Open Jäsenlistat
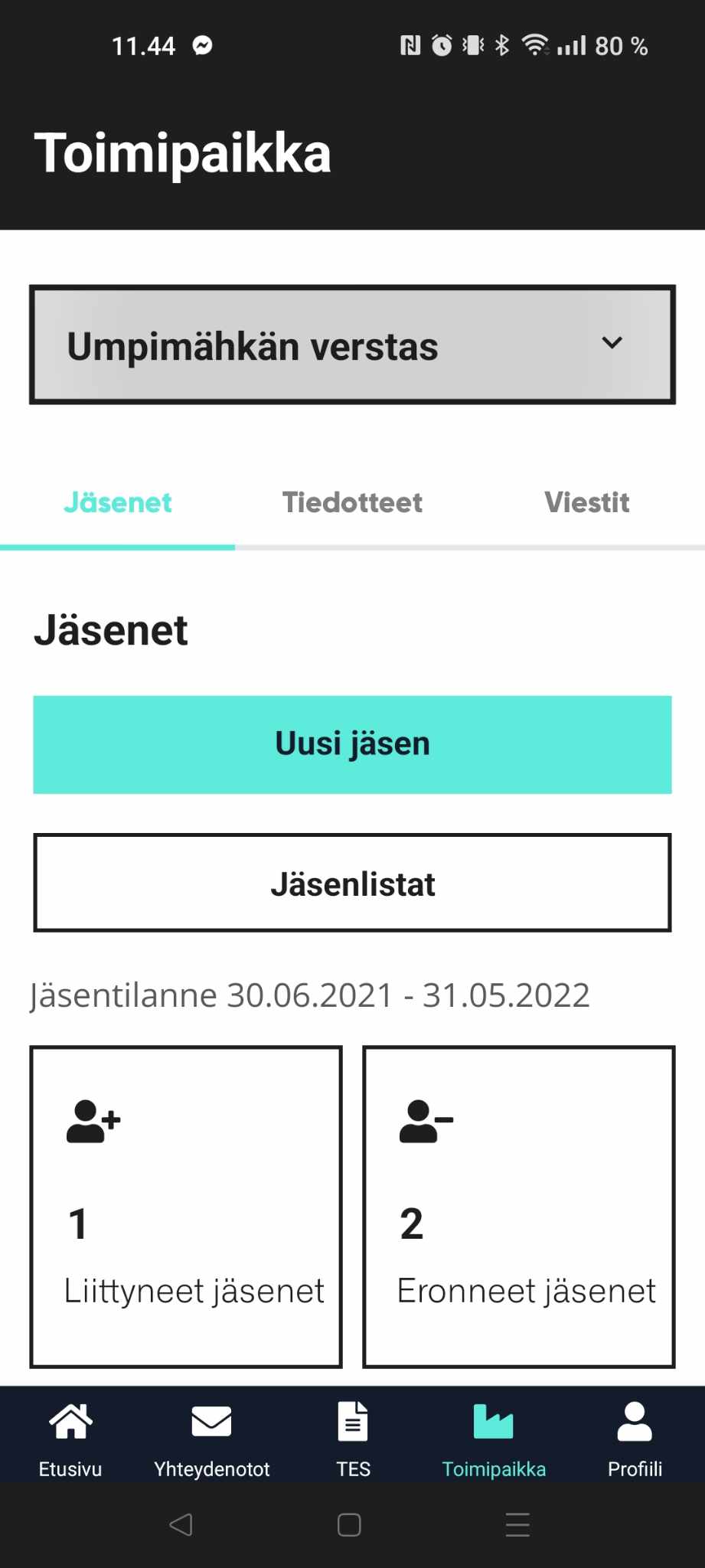 click(x=352, y=883)
